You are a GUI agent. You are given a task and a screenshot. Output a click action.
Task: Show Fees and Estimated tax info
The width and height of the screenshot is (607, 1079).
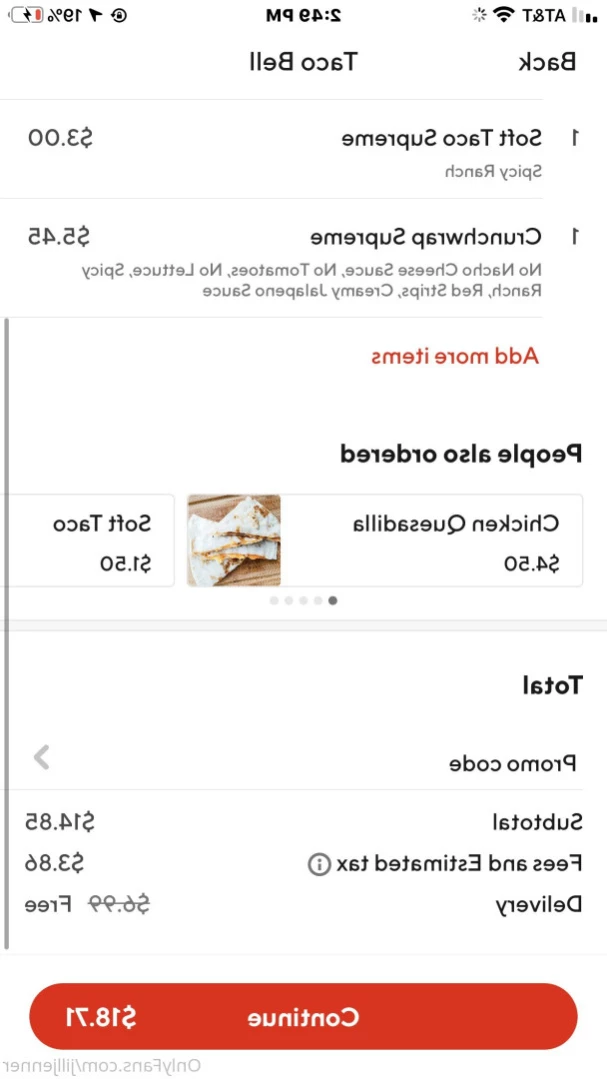(x=318, y=864)
